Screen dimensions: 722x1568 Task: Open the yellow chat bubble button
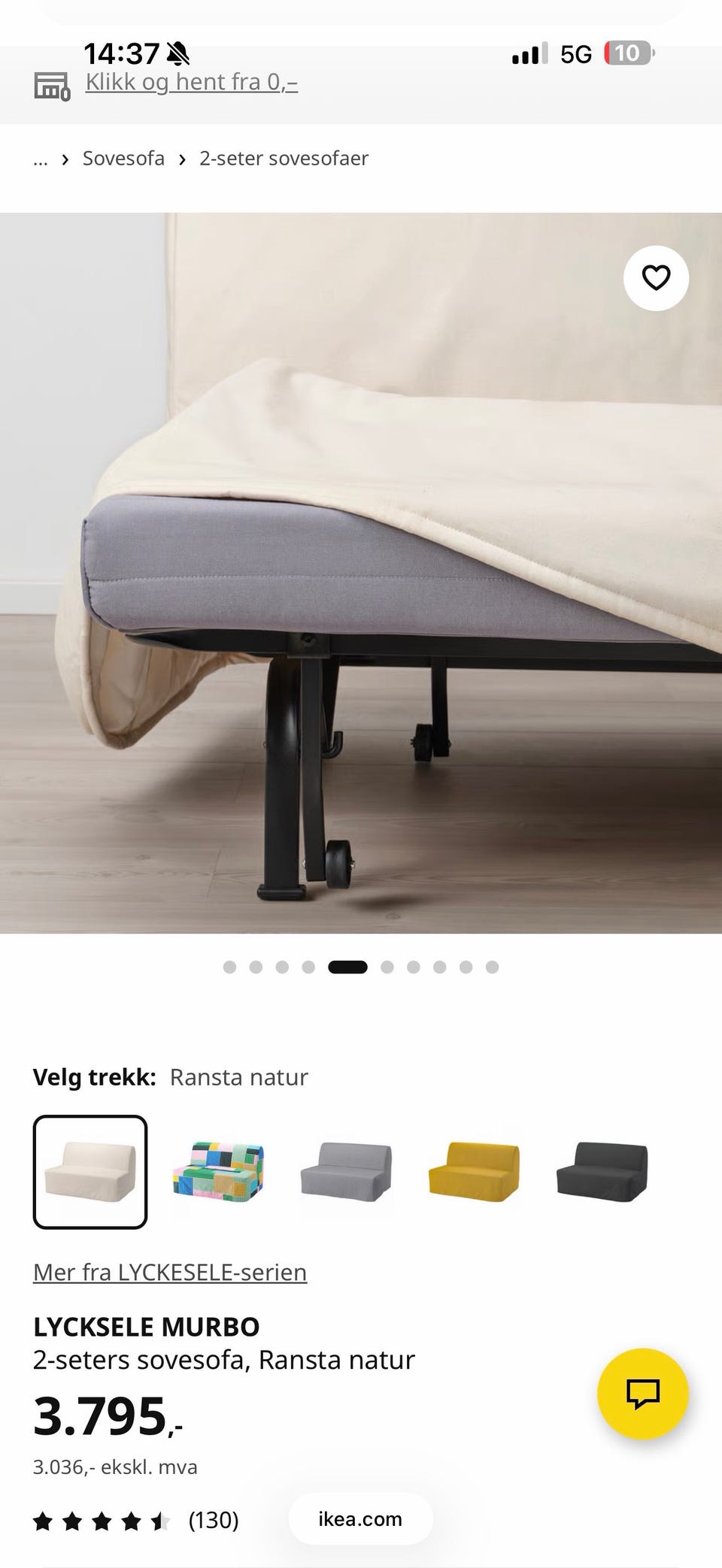click(643, 1394)
